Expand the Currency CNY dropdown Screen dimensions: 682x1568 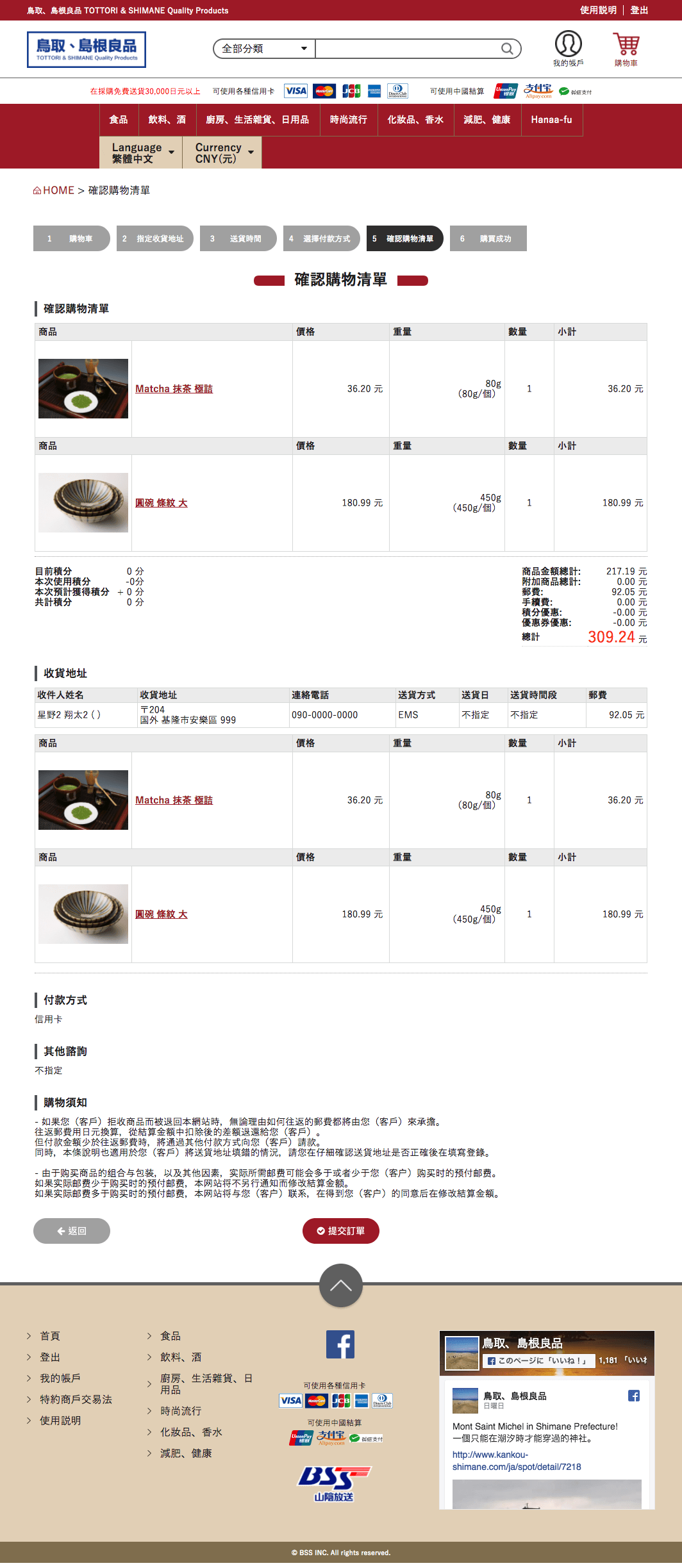pos(222,153)
